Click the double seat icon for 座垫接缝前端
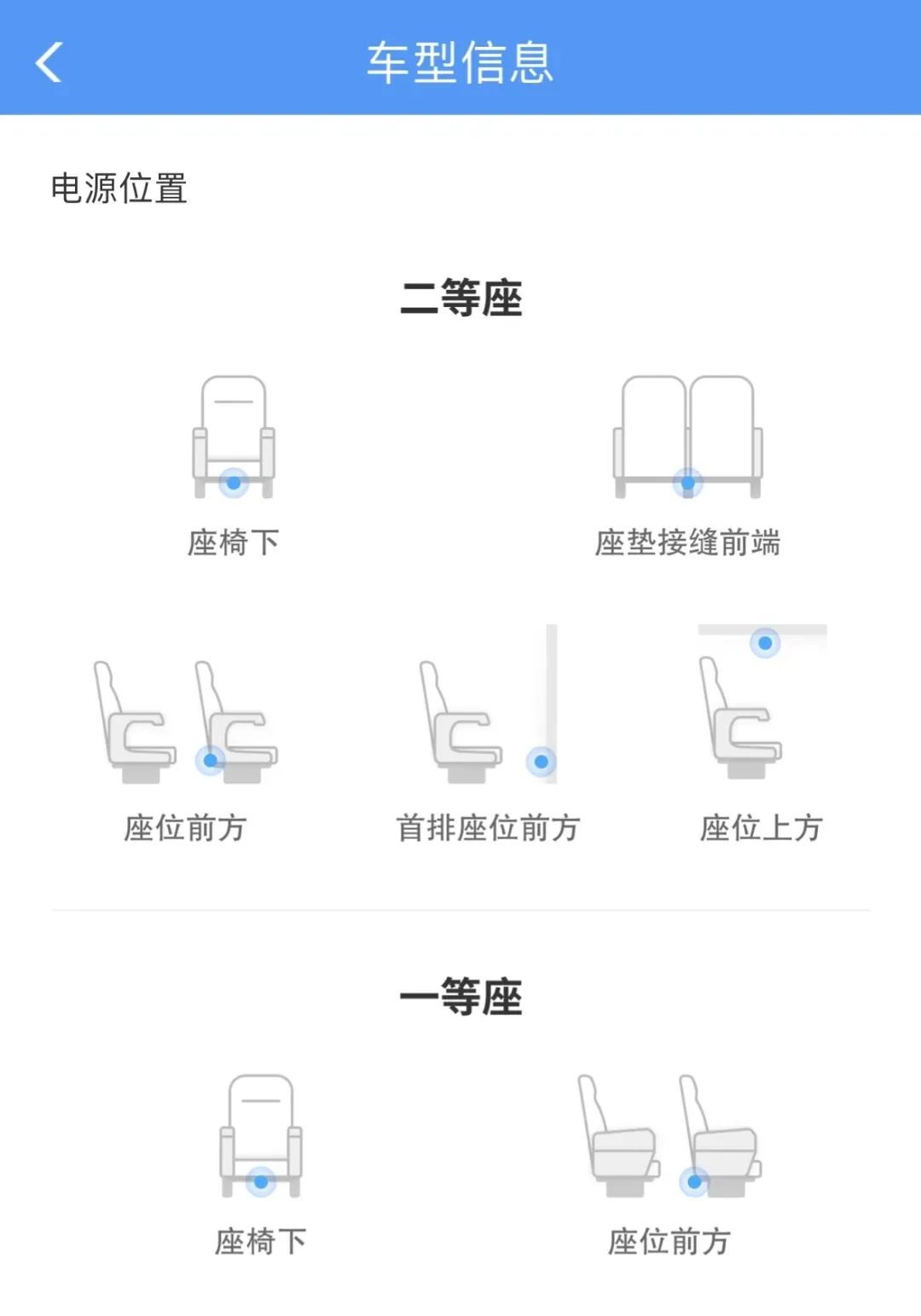The height and width of the screenshot is (1316, 921). [x=686, y=435]
